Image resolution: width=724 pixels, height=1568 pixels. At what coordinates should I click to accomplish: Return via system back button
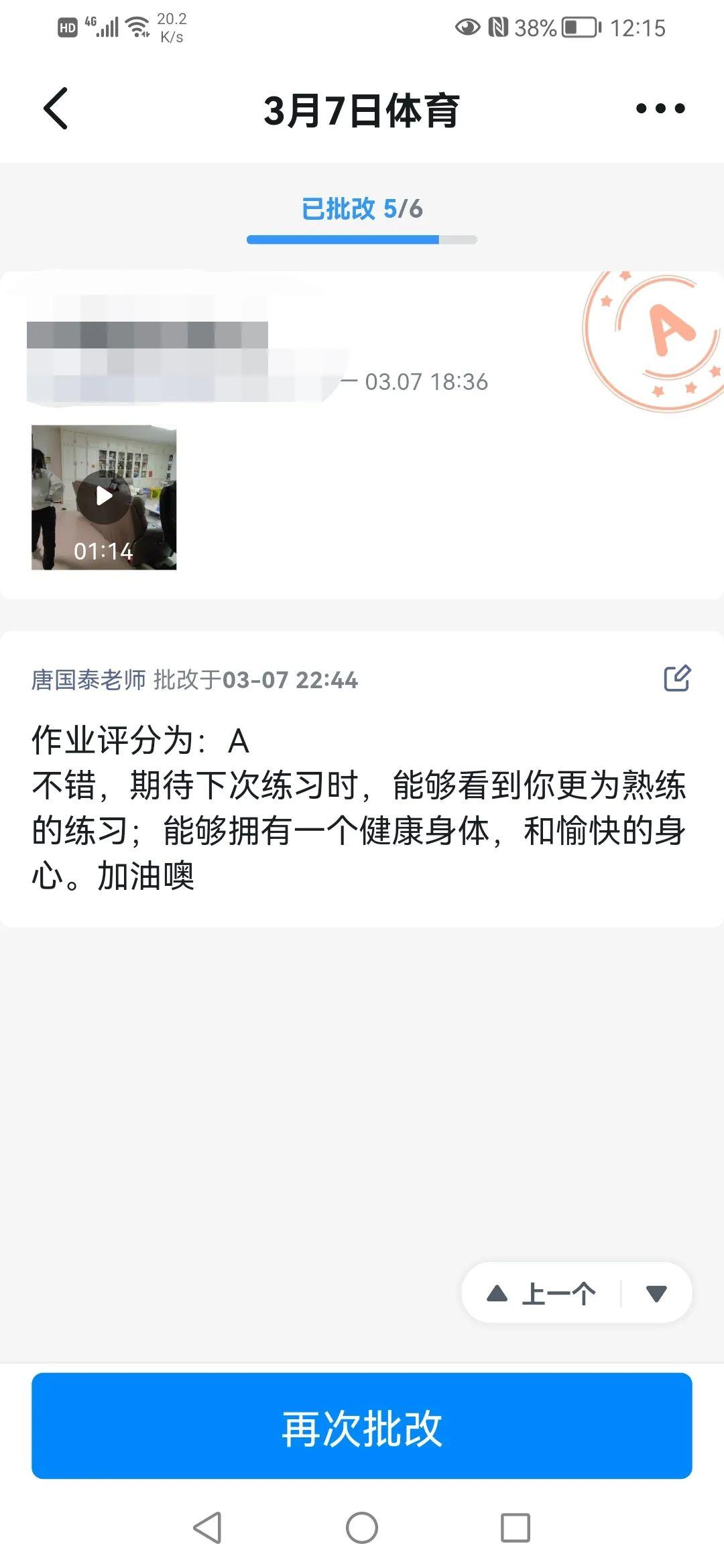pos(207,1528)
